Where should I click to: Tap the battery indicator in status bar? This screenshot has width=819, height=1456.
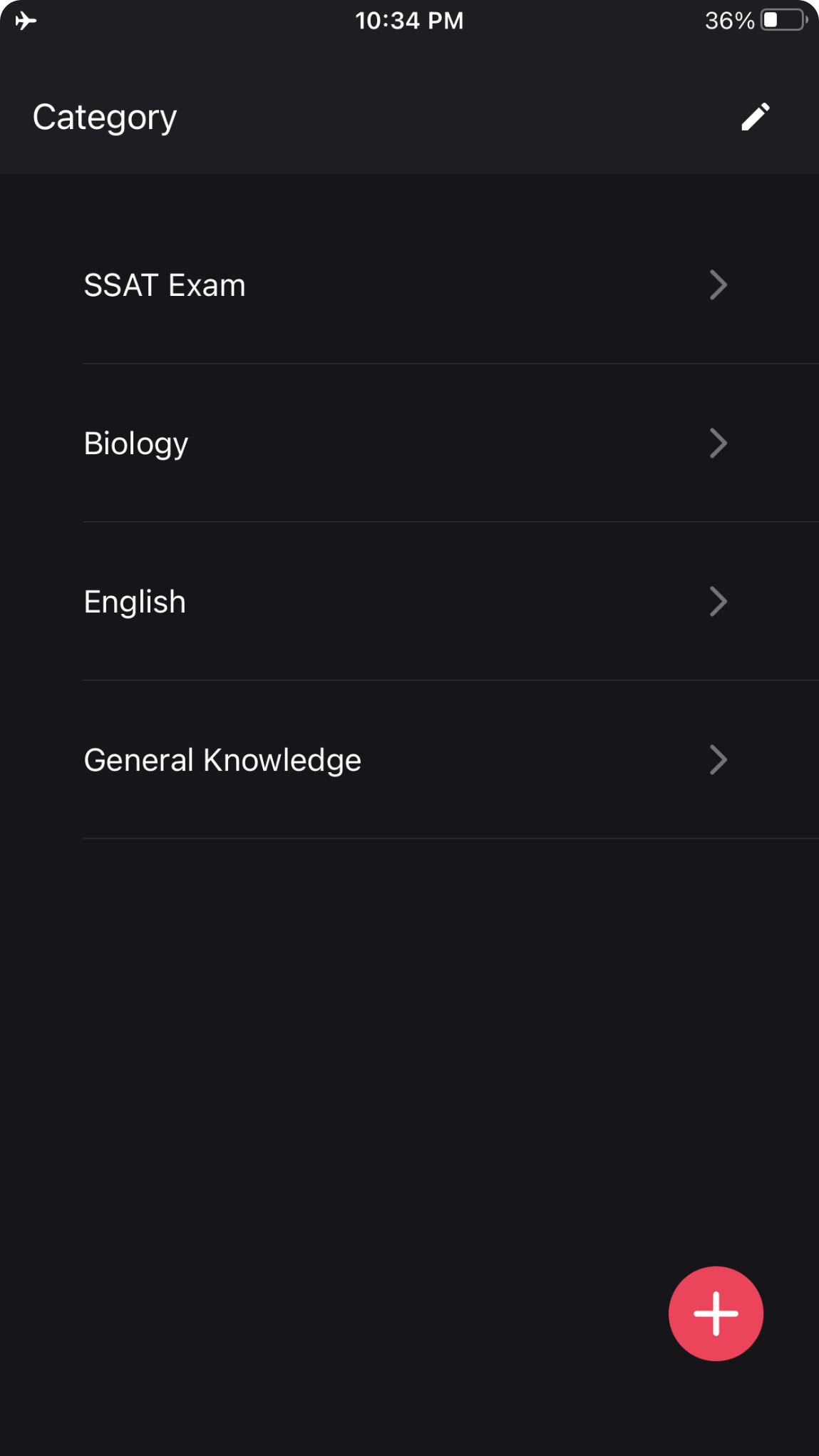(781, 21)
